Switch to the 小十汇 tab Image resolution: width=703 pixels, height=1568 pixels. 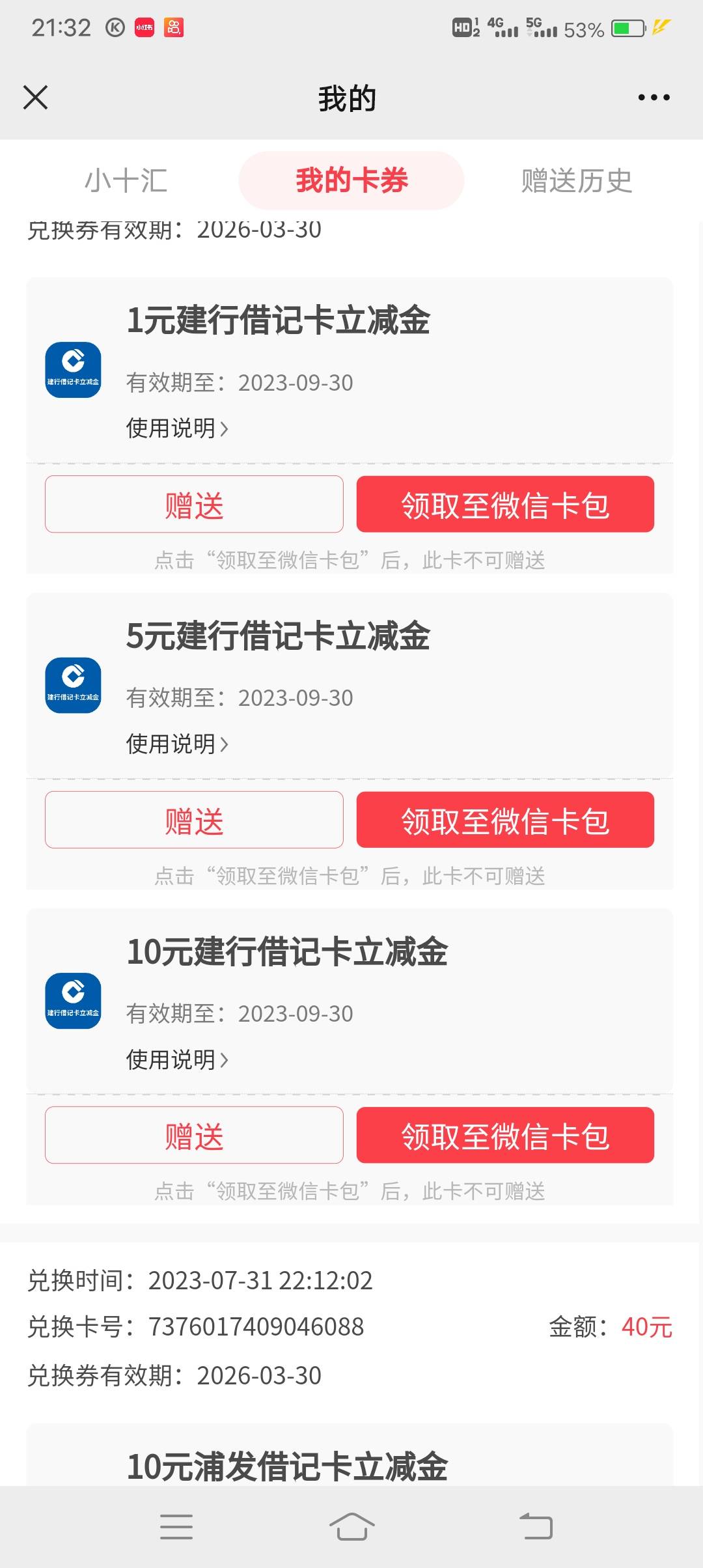(x=126, y=180)
